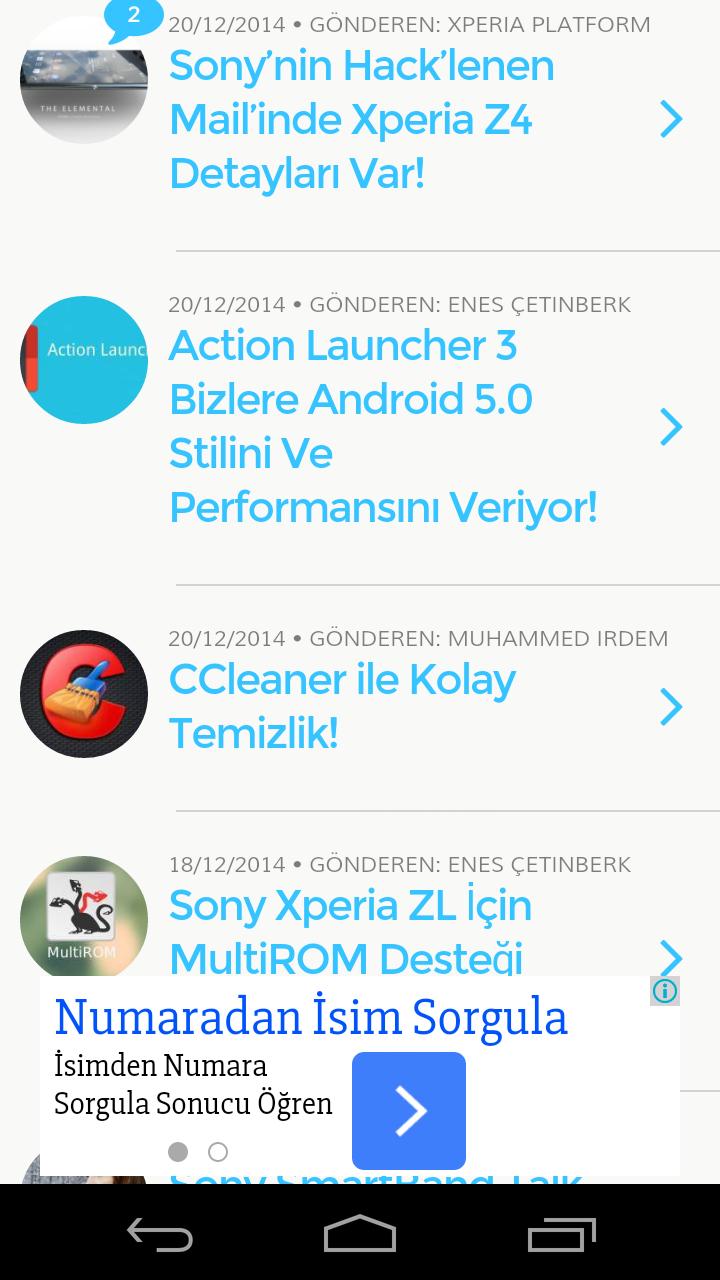Tap the chevron beside the Action Launcher story
720x1280 pixels.
pyautogui.click(x=672, y=427)
